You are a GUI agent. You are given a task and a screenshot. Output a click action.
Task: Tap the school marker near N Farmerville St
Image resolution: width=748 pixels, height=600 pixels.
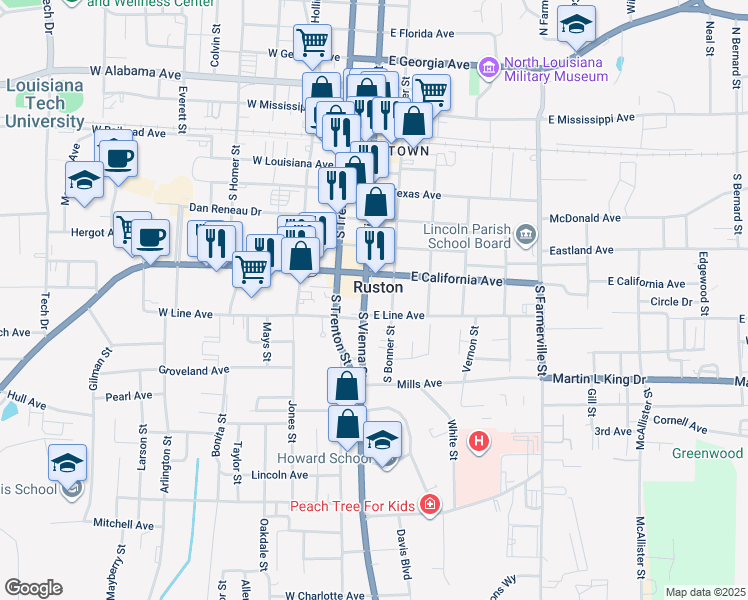(576, 24)
